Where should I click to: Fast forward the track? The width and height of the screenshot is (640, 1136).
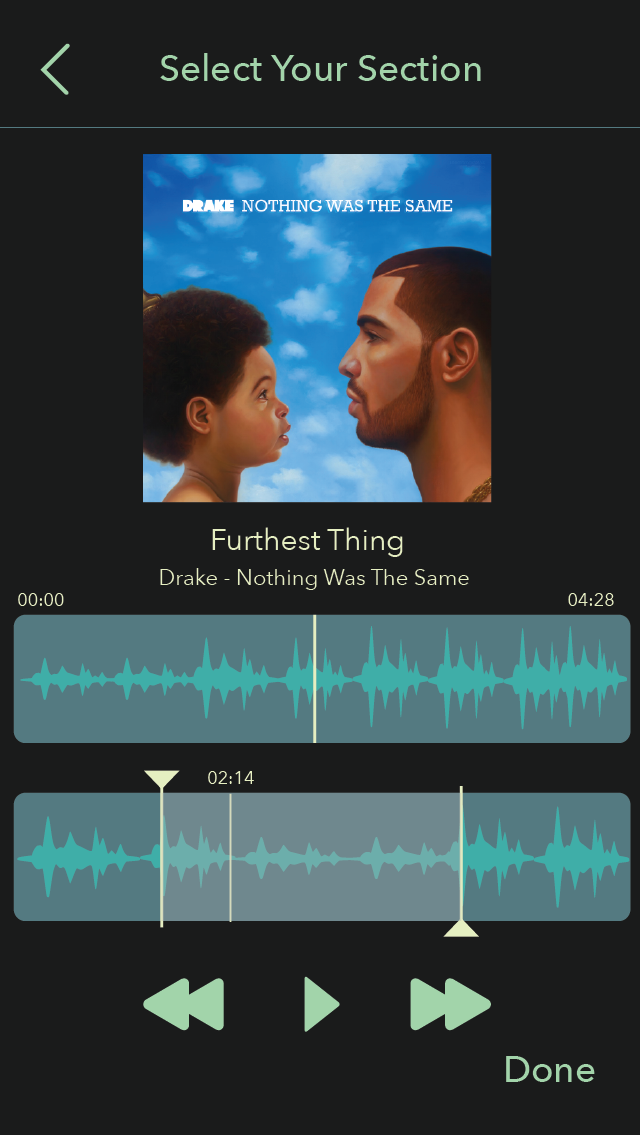point(451,1004)
